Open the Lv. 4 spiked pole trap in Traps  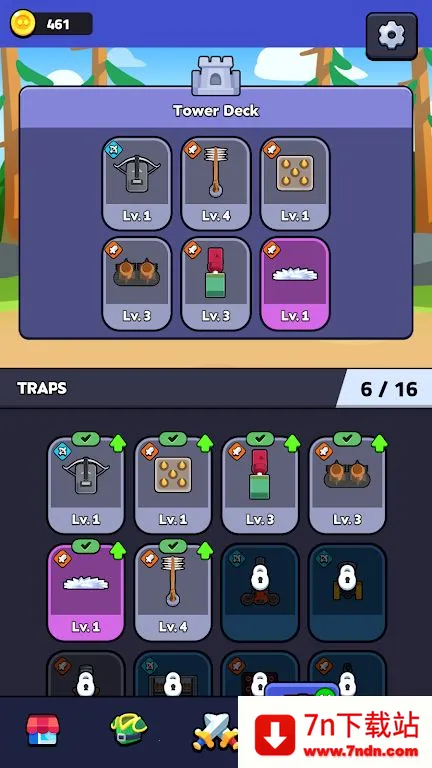pos(173,593)
